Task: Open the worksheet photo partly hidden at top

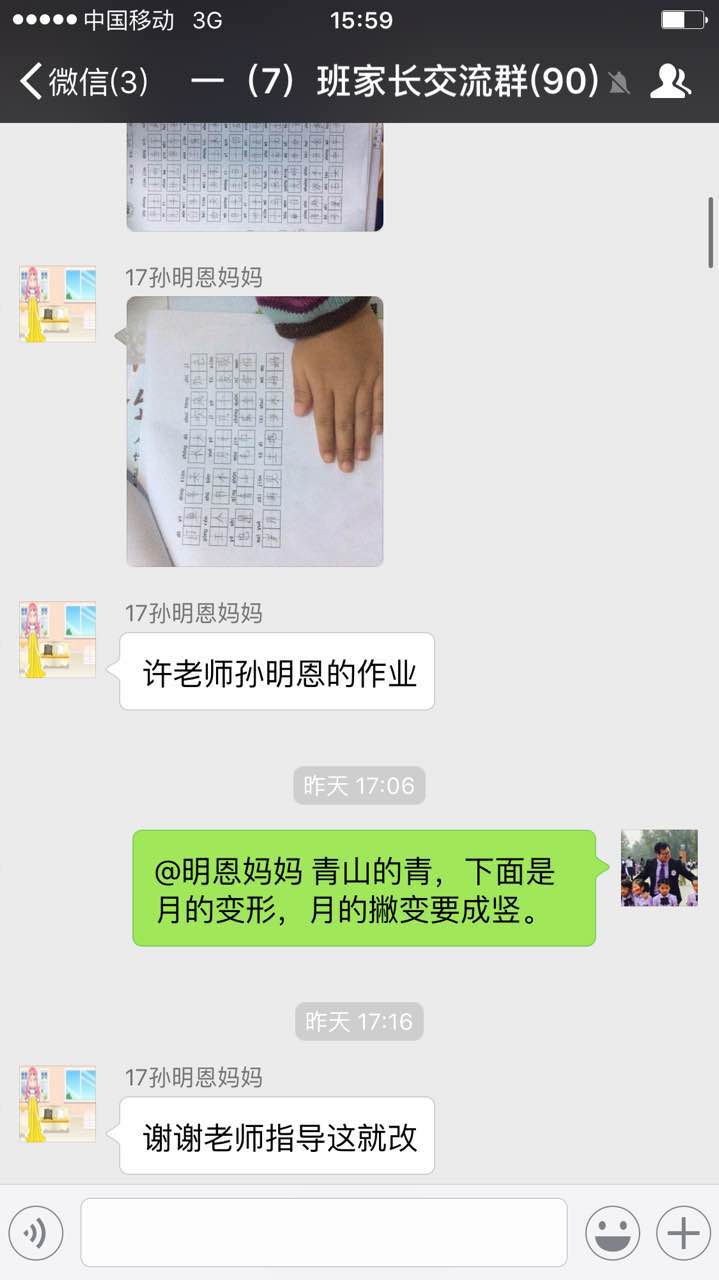Action: (255, 176)
